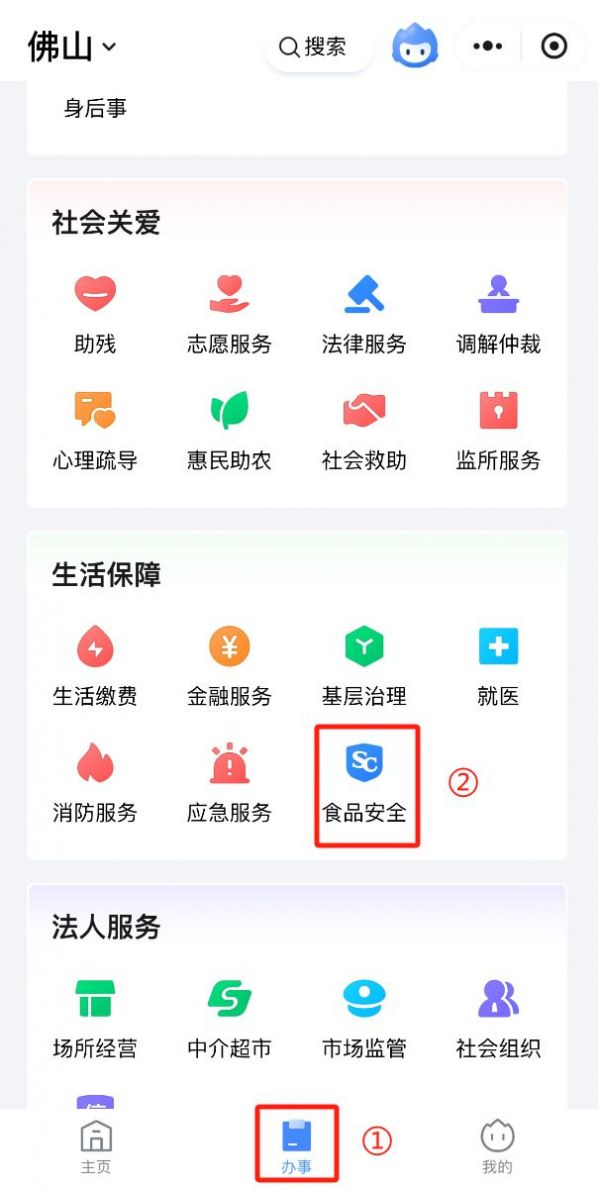Open 市场监管

[364, 1020]
